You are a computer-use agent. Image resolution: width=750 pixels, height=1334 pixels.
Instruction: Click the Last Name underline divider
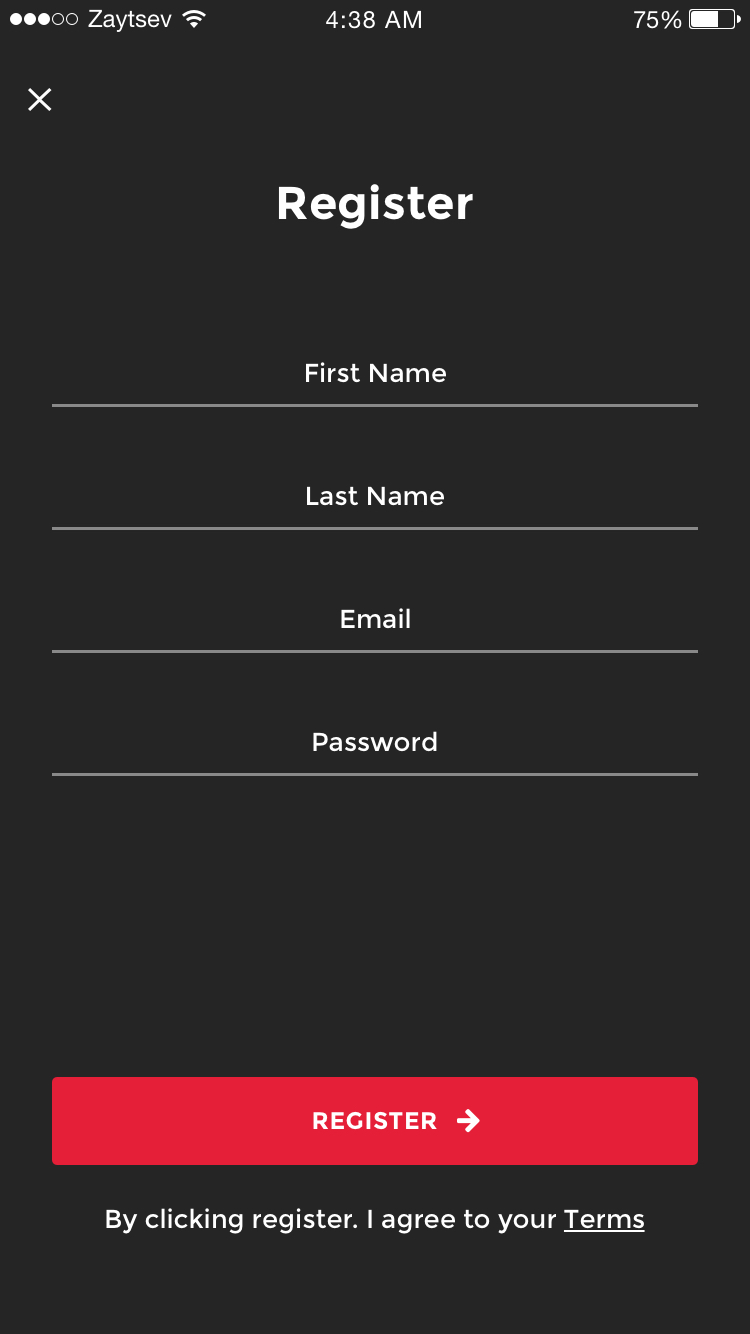coord(375,528)
